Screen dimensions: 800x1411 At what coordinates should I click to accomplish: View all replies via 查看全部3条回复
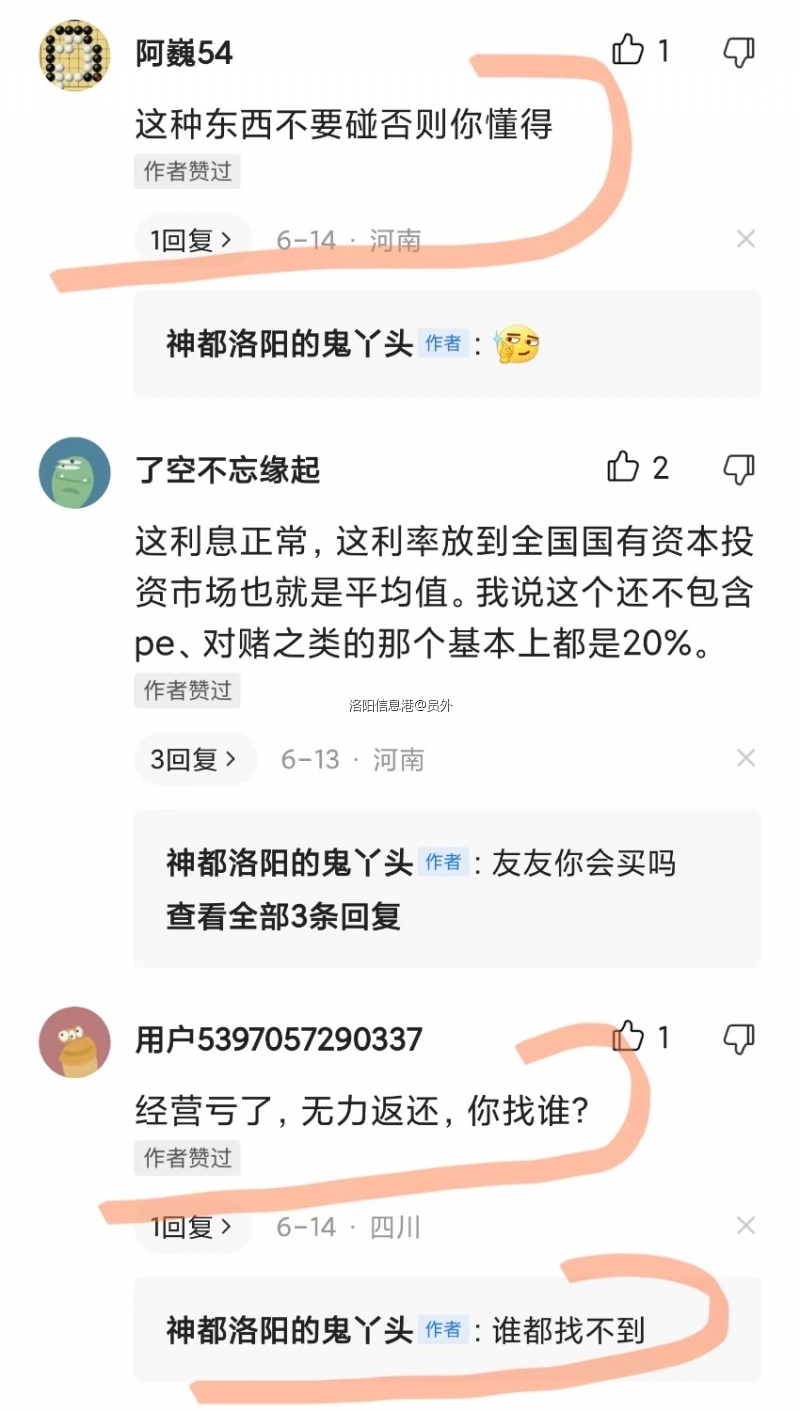coord(283,916)
